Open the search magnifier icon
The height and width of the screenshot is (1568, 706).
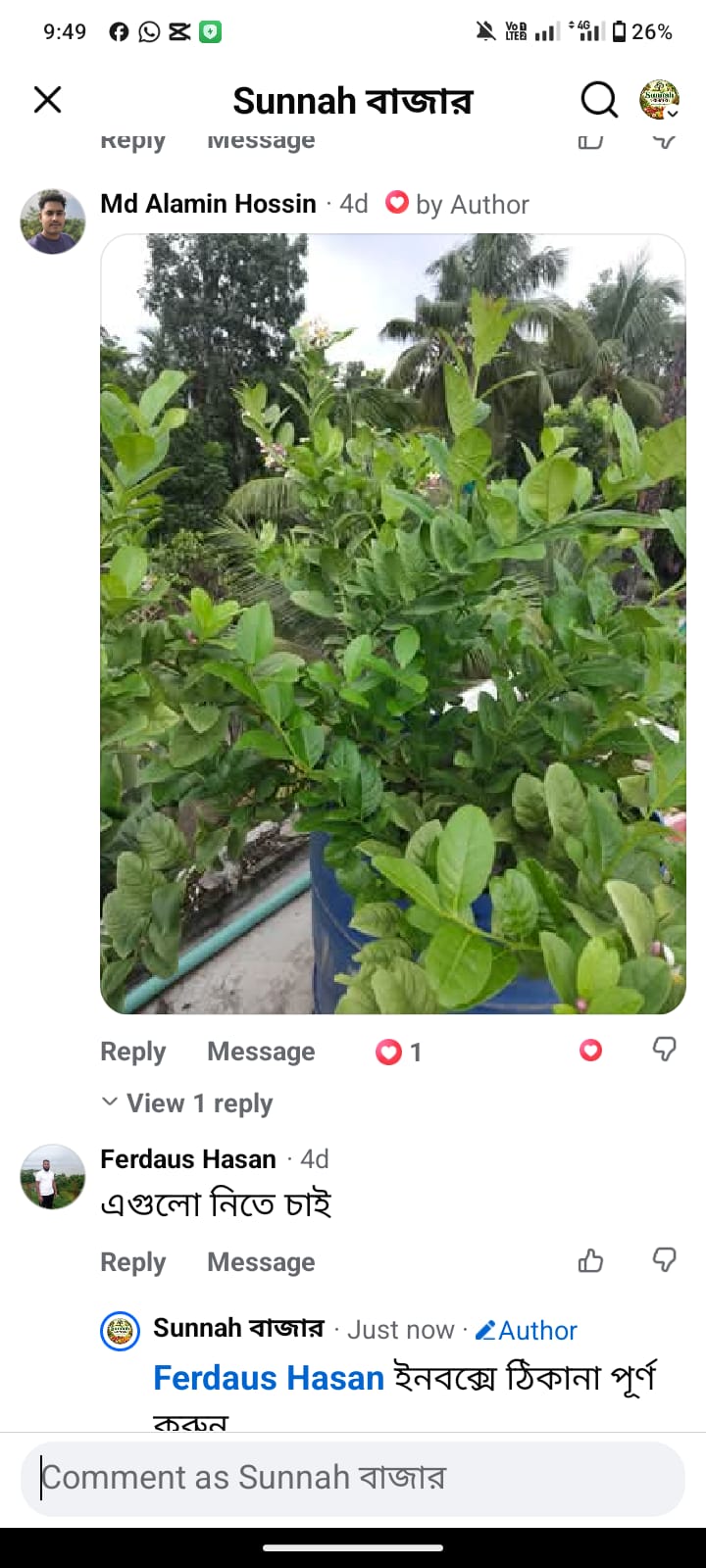pyautogui.click(x=599, y=99)
